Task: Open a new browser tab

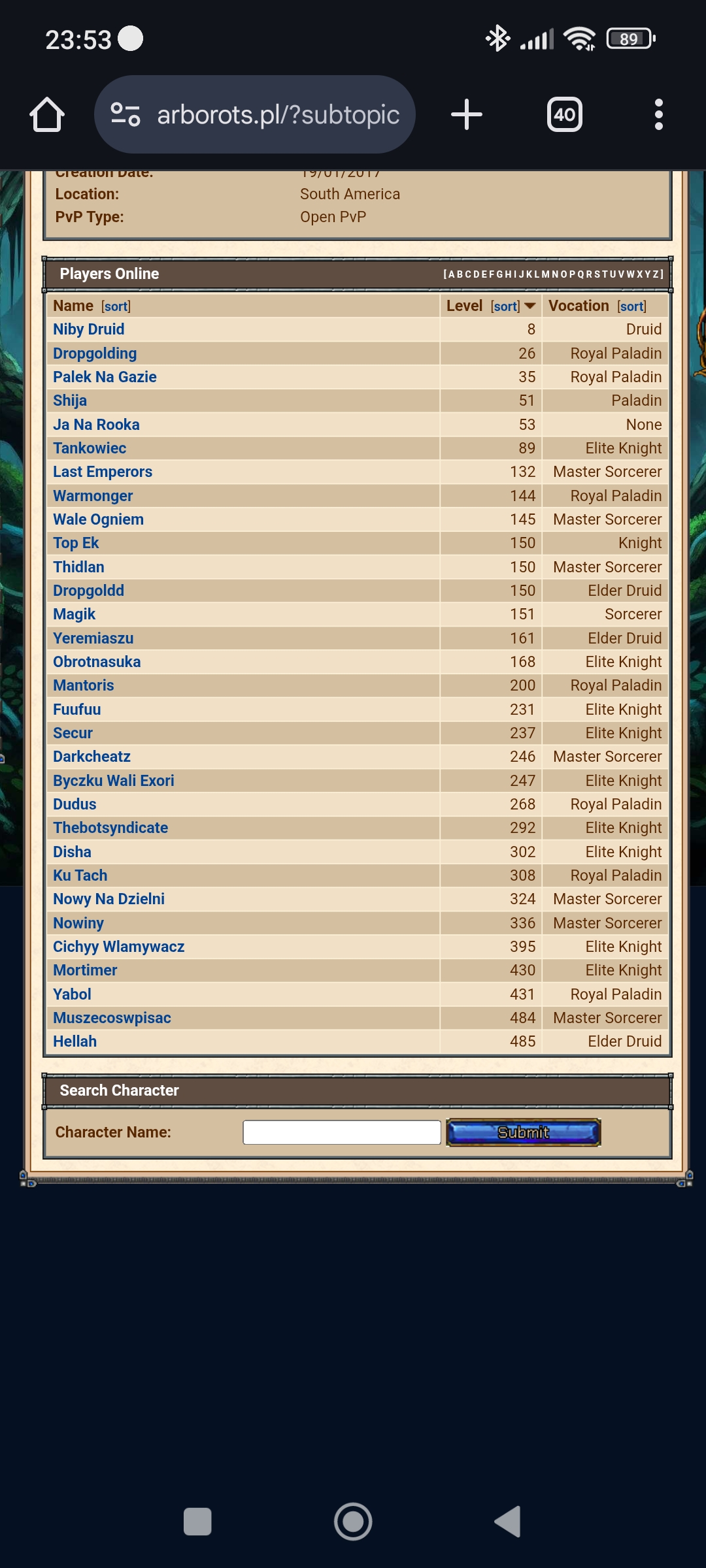Action: [x=466, y=115]
